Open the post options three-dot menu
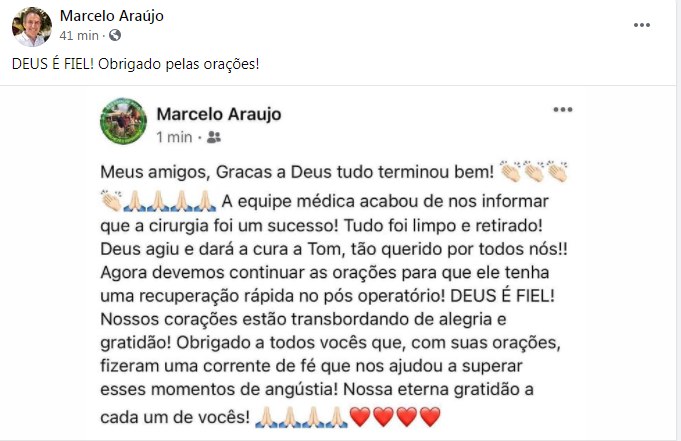The width and height of the screenshot is (681, 441). pos(642,25)
